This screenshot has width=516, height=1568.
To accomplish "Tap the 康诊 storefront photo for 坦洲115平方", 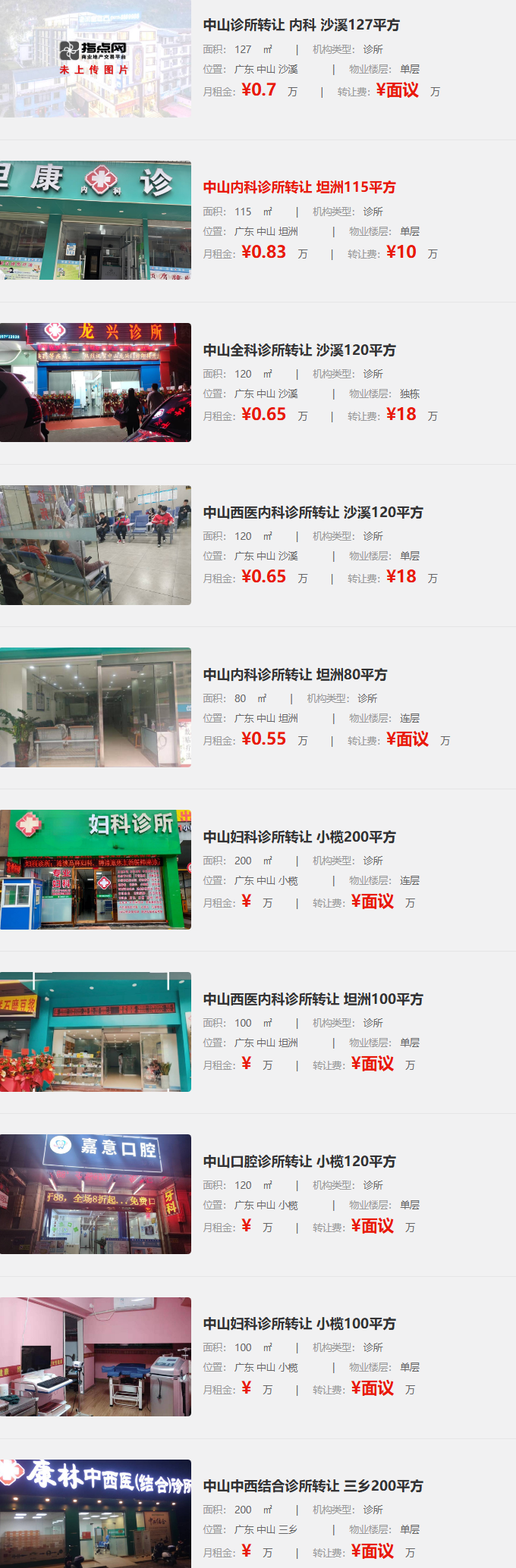I will (96, 220).
